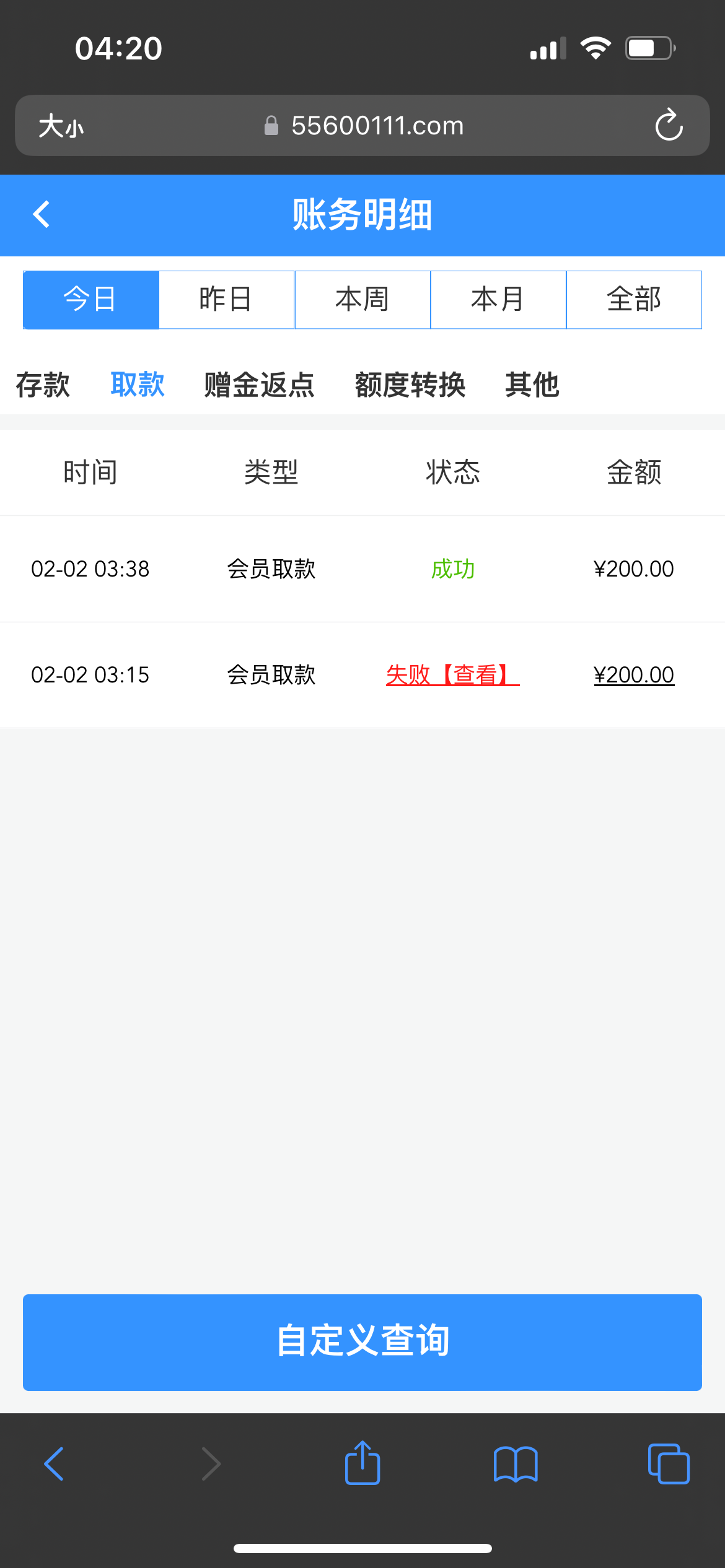Viewport: 725px width, 1568px height.
Task: Open the 大小 page settings control
Action: point(60,125)
